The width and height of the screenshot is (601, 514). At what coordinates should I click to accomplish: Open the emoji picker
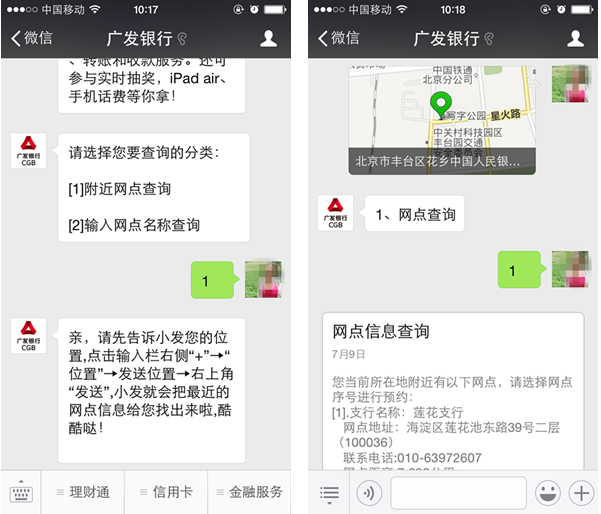[x=546, y=492]
